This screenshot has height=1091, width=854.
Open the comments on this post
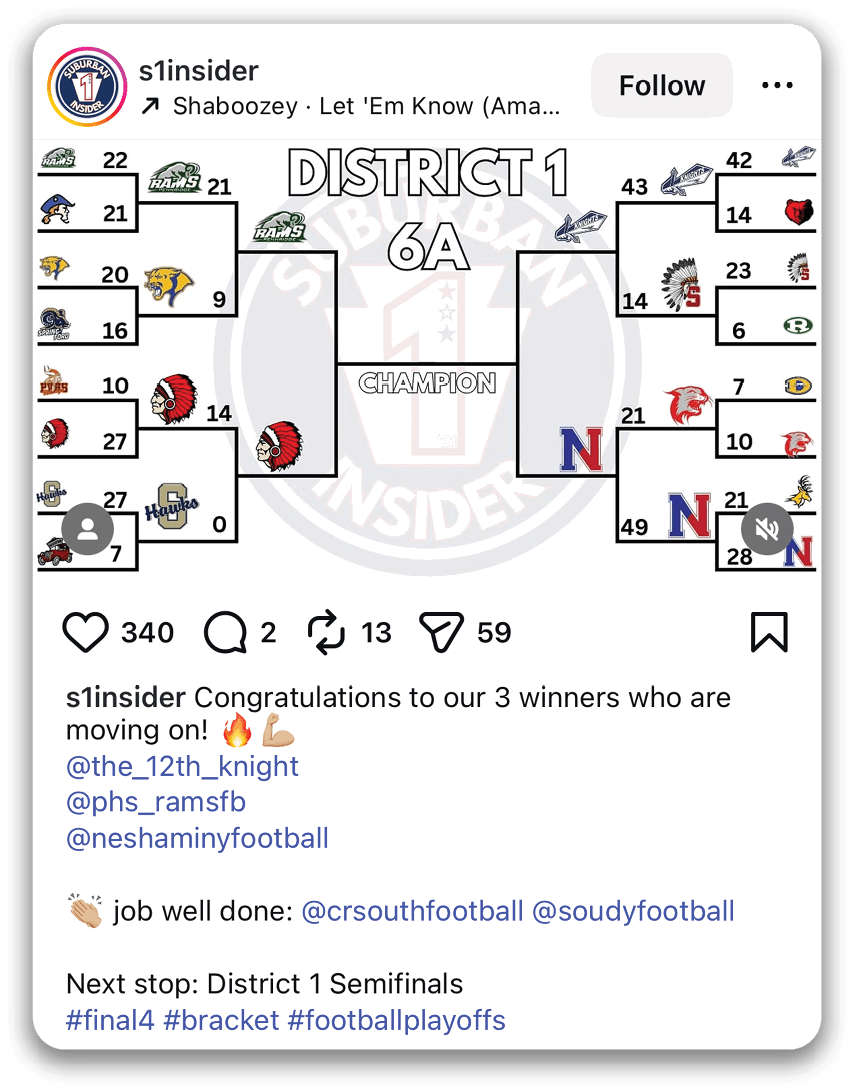pos(224,633)
